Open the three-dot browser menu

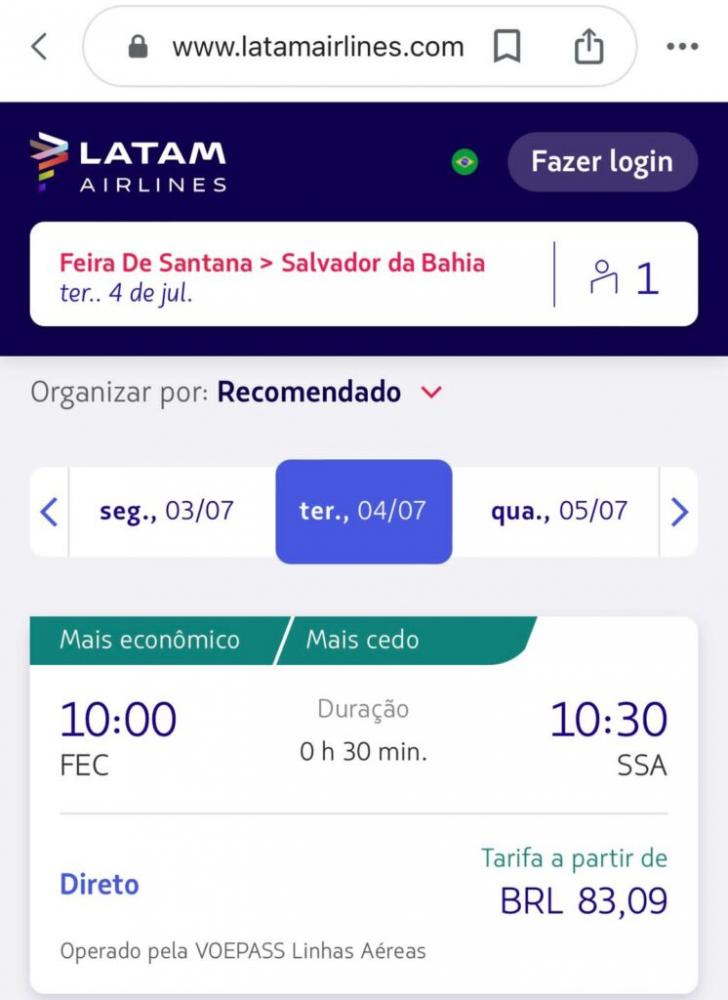point(683,45)
